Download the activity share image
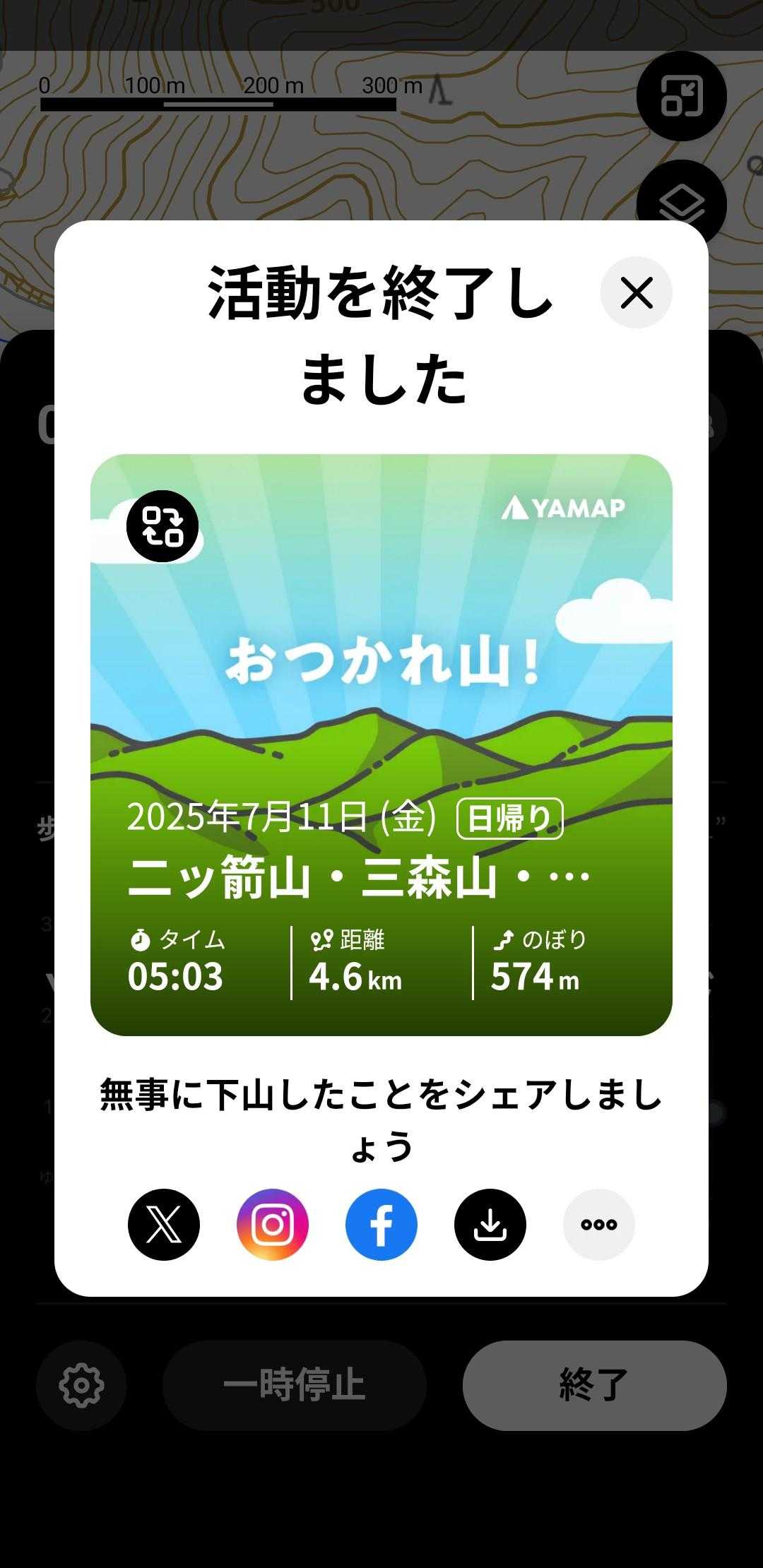 tap(490, 1225)
